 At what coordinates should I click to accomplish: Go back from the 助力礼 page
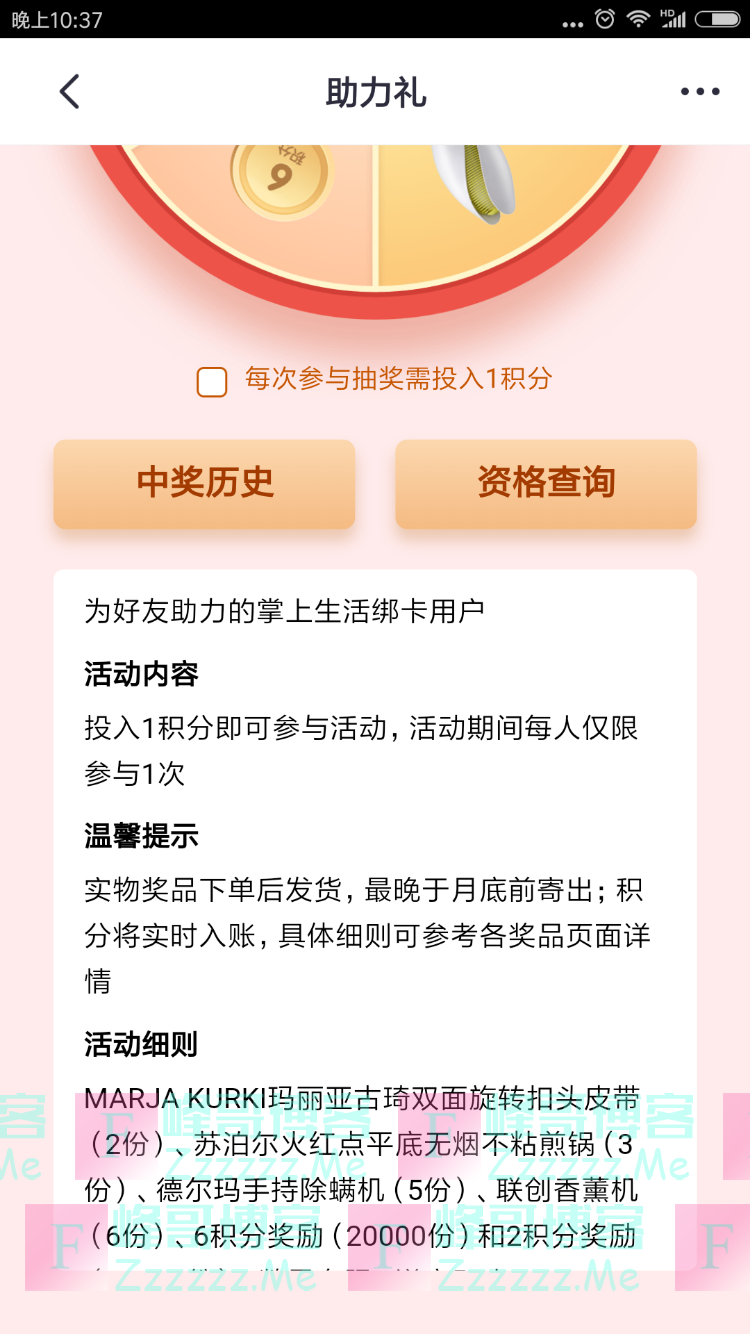click(68, 92)
